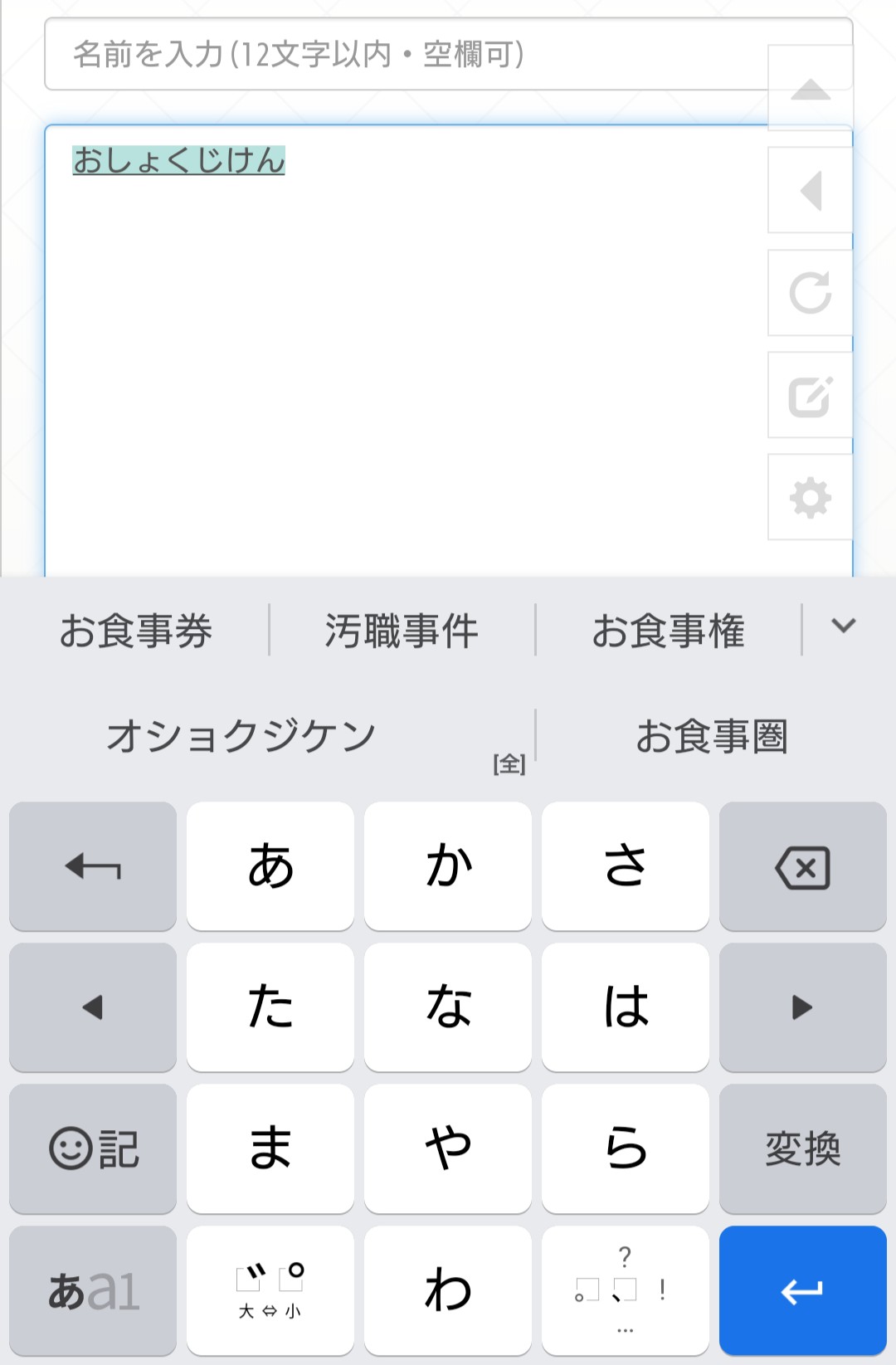Viewport: 896px width, 1365px height.
Task: Pick katakana オショクジケン candidate
Action: point(242,736)
